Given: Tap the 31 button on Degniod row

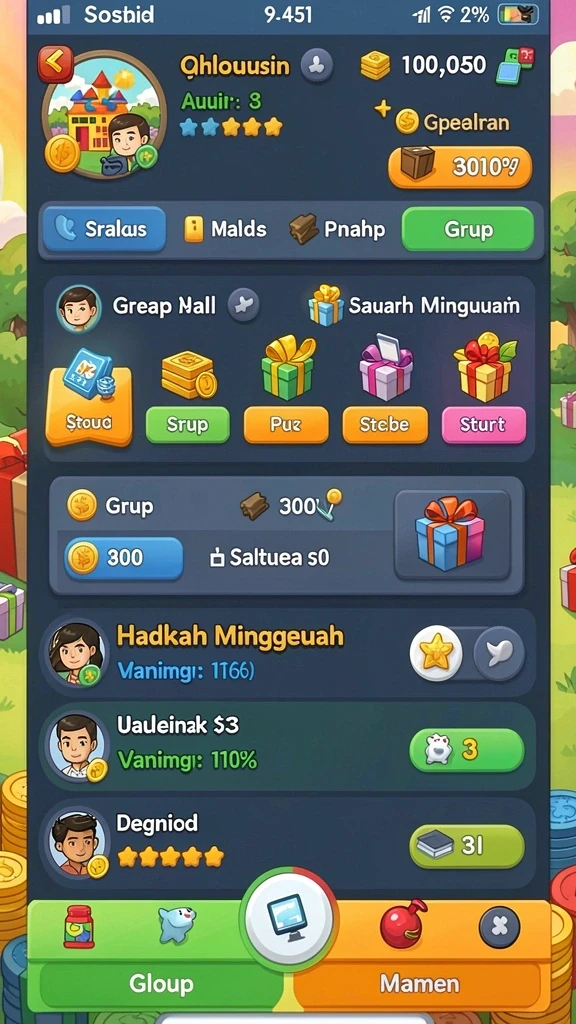Looking at the screenshot, I should pyautogui.click(x=466, y=846).
